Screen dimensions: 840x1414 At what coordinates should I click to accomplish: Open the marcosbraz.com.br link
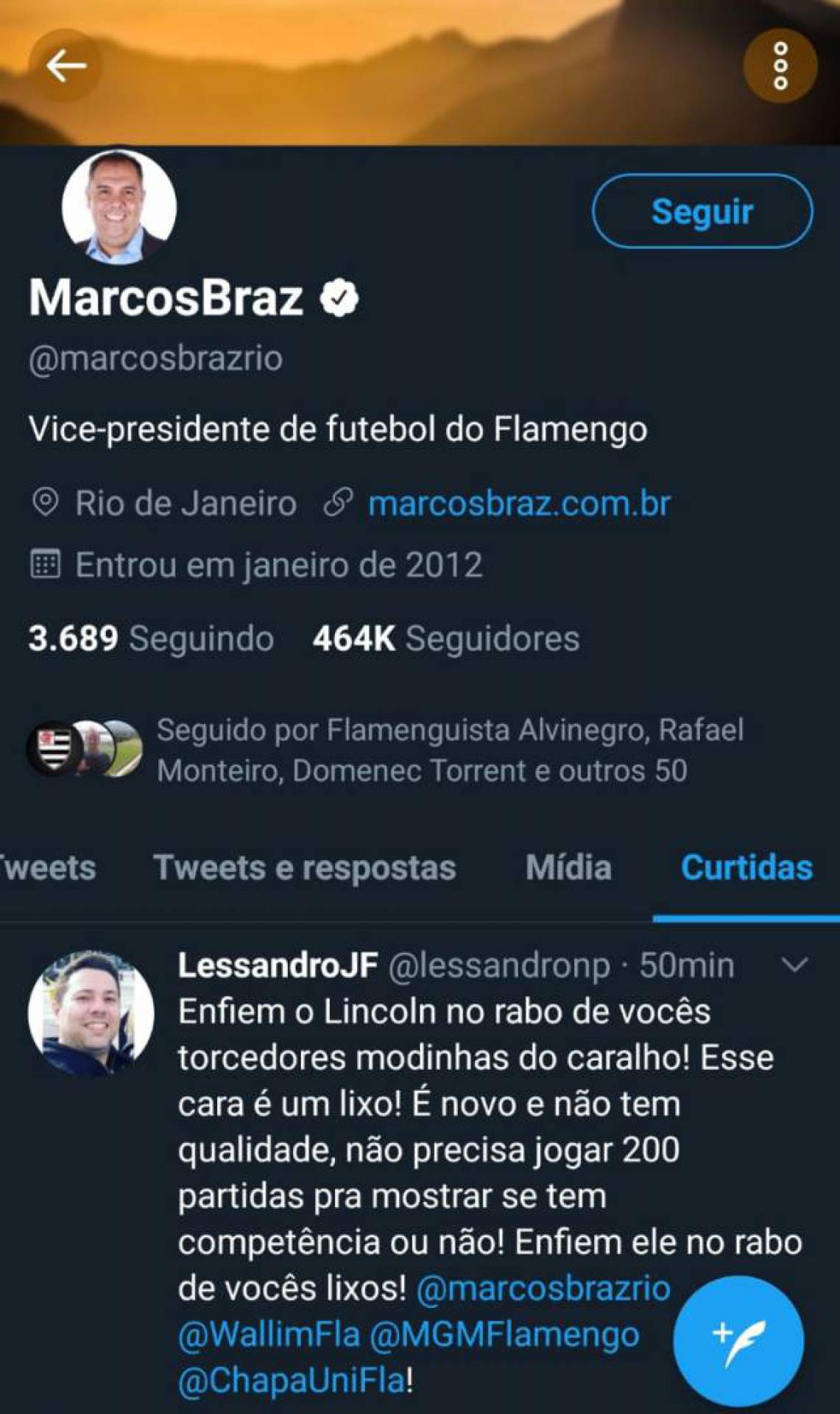pyautogui.click(x=519, y=504)
